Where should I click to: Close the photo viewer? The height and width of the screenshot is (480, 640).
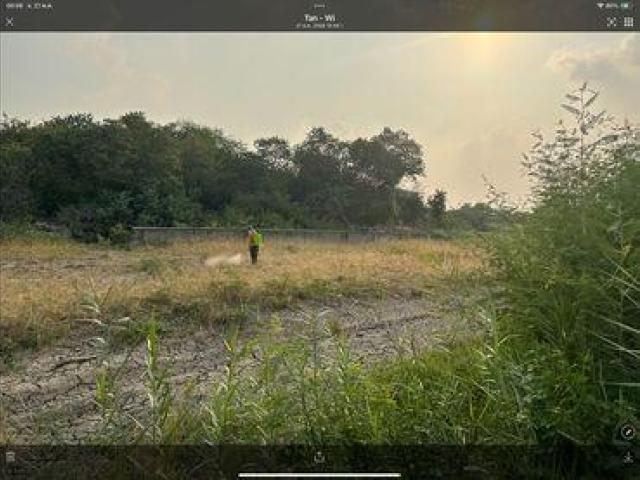(10, 22)
